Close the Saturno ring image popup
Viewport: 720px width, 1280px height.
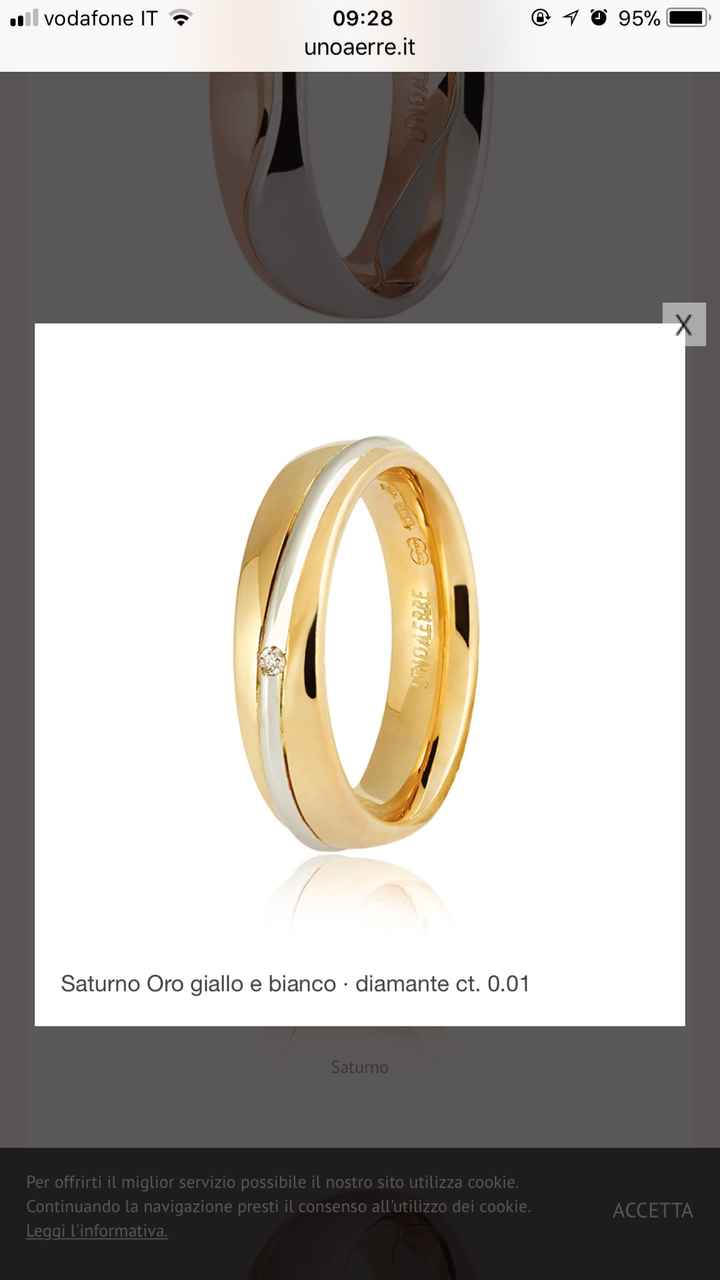click(684, 325)
